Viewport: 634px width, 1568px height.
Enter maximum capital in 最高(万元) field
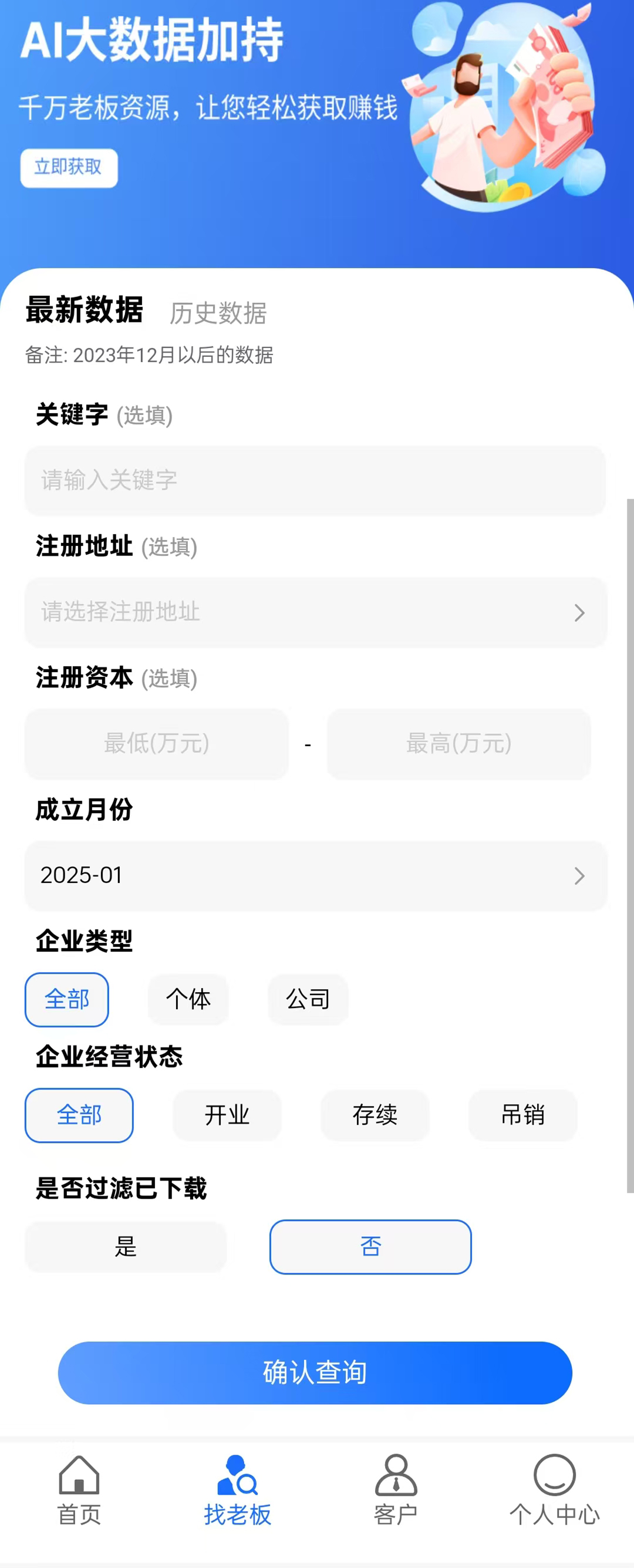[x=458, y=743]
